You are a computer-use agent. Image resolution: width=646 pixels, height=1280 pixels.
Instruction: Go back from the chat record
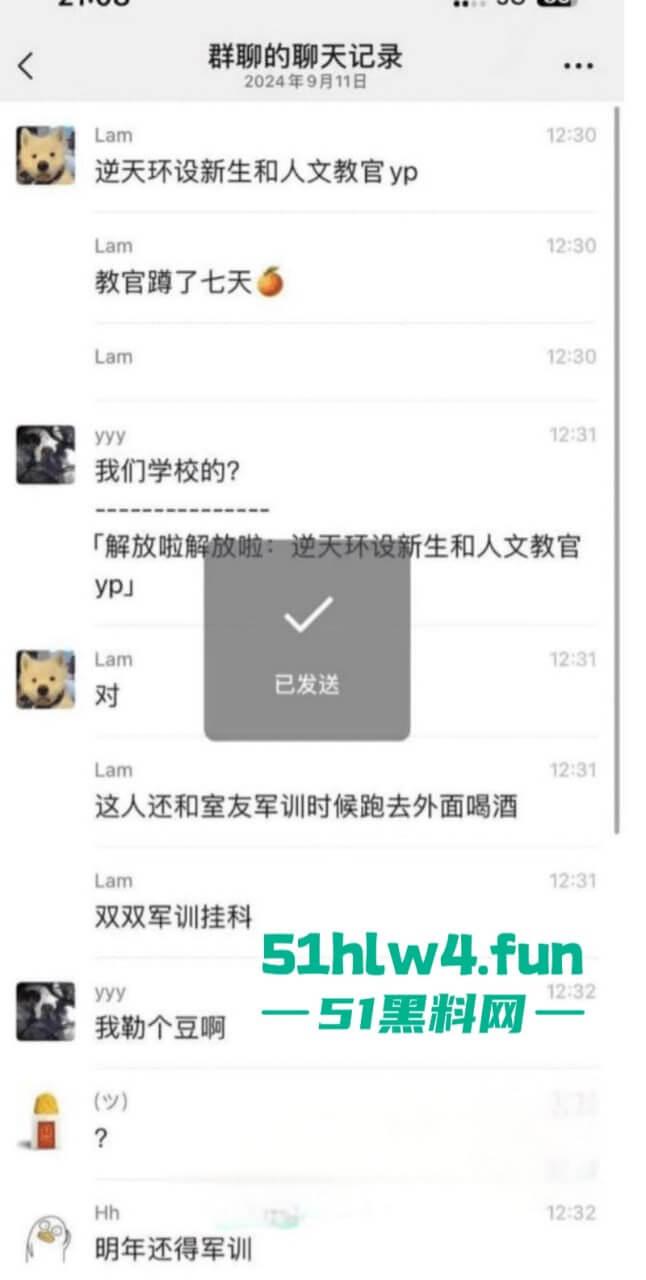pyautogui.click(x=26, y=66)
